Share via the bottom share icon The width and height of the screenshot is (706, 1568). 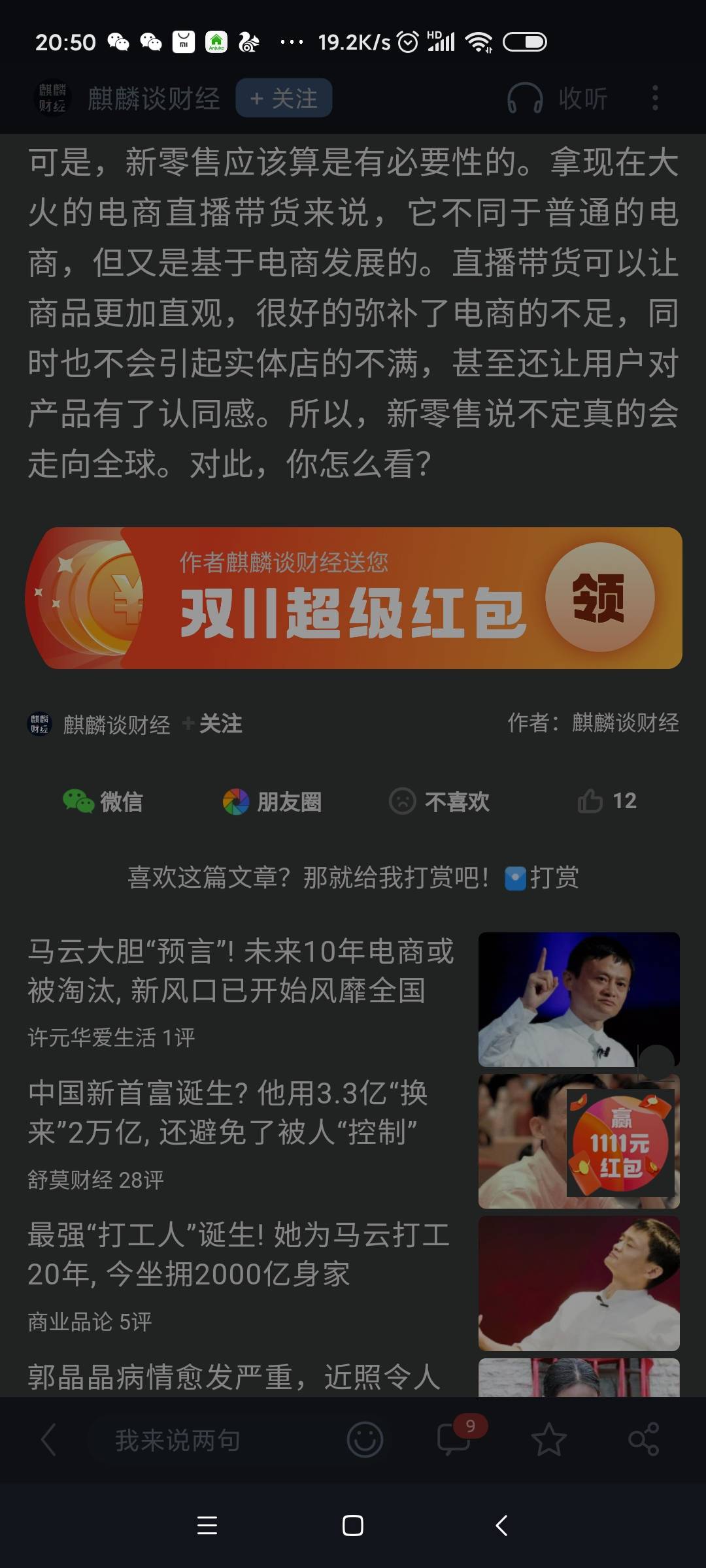pos(643,1440)
